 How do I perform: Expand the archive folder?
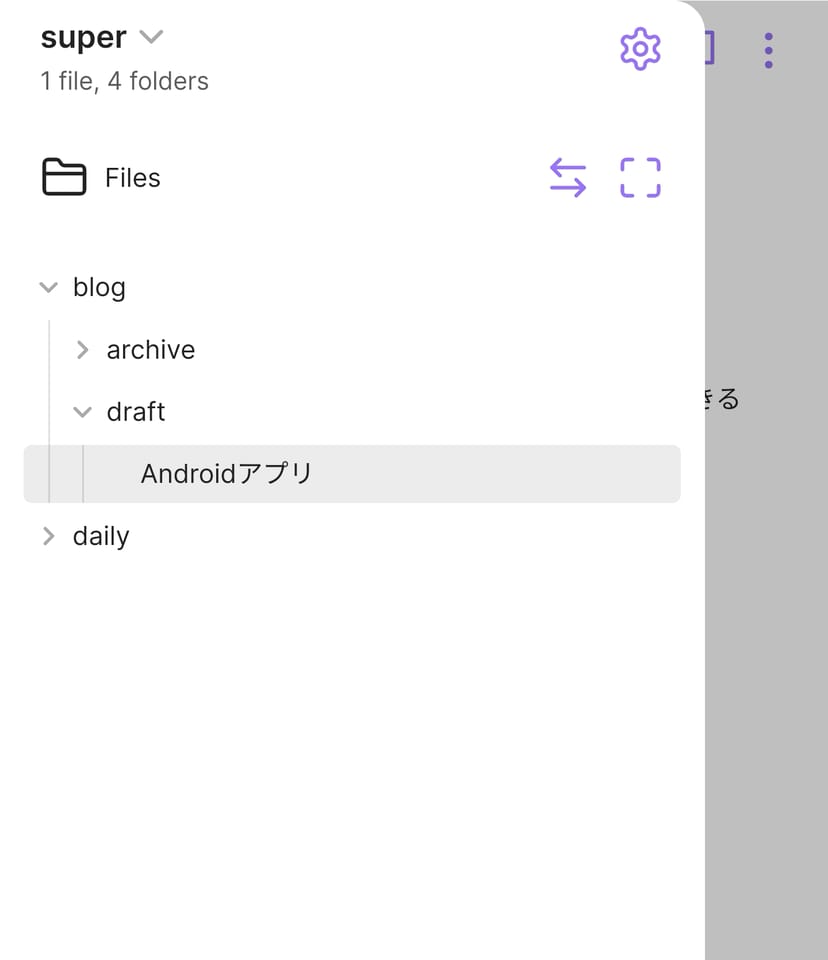(83, 350)
